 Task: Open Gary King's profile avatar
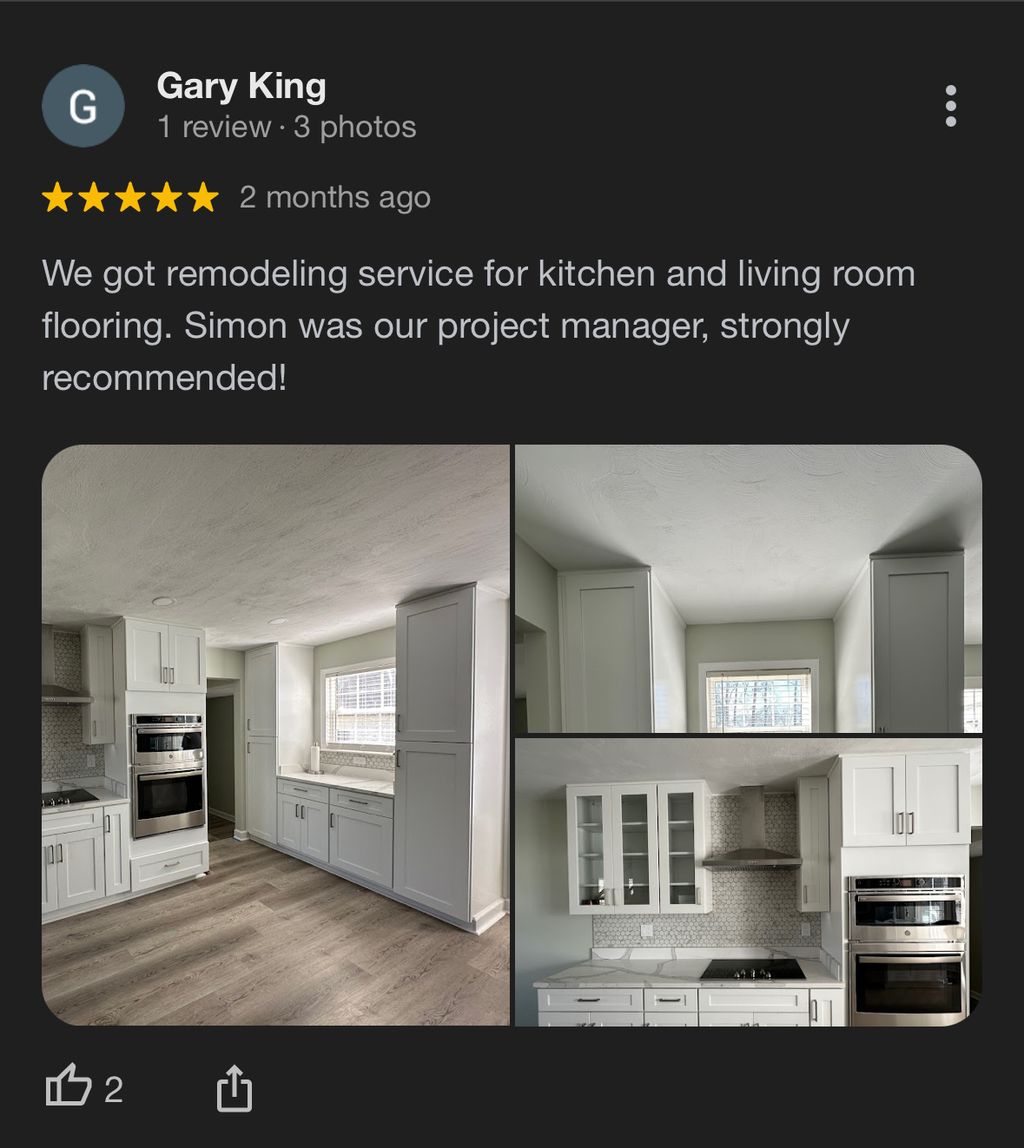[83, 106]
